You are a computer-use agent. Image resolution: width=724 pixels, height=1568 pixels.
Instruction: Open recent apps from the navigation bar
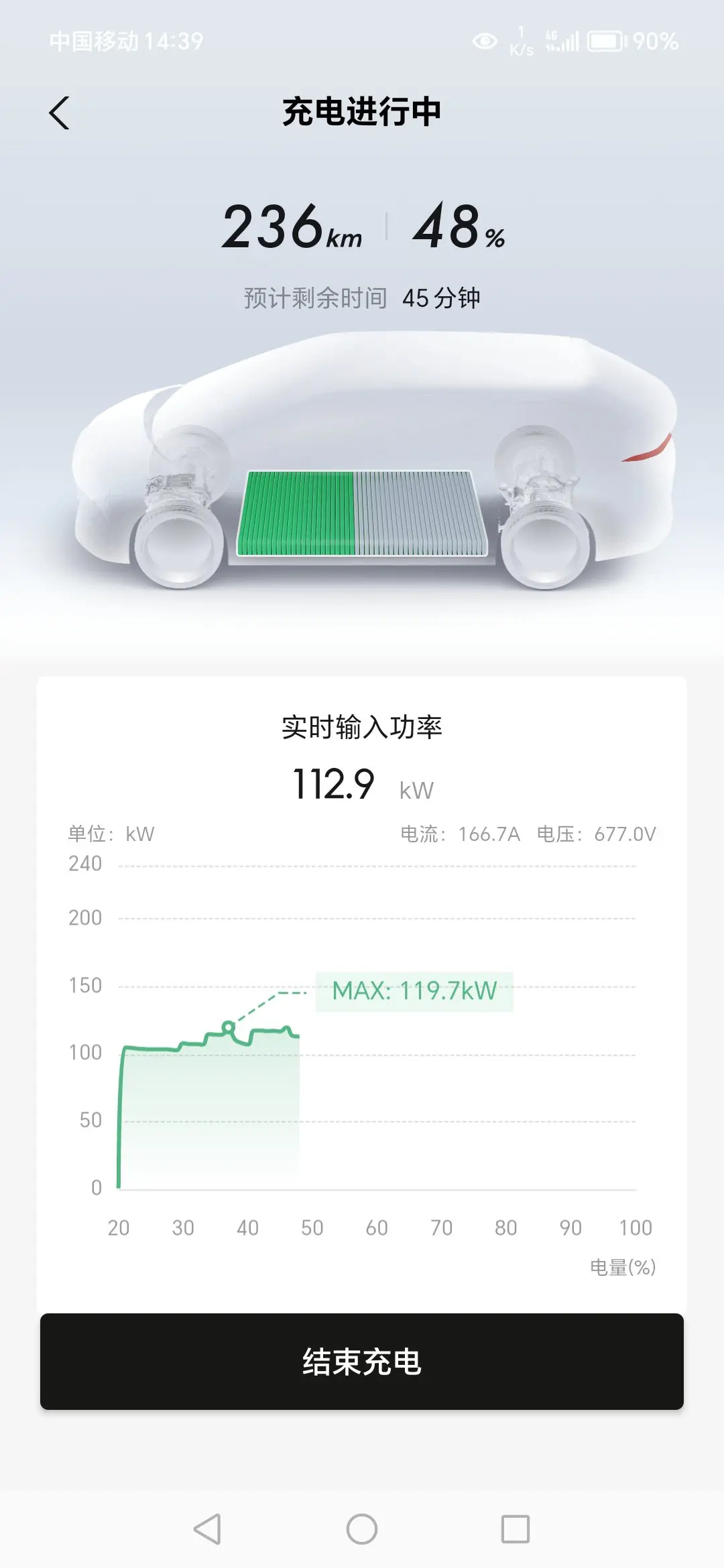516,1529
